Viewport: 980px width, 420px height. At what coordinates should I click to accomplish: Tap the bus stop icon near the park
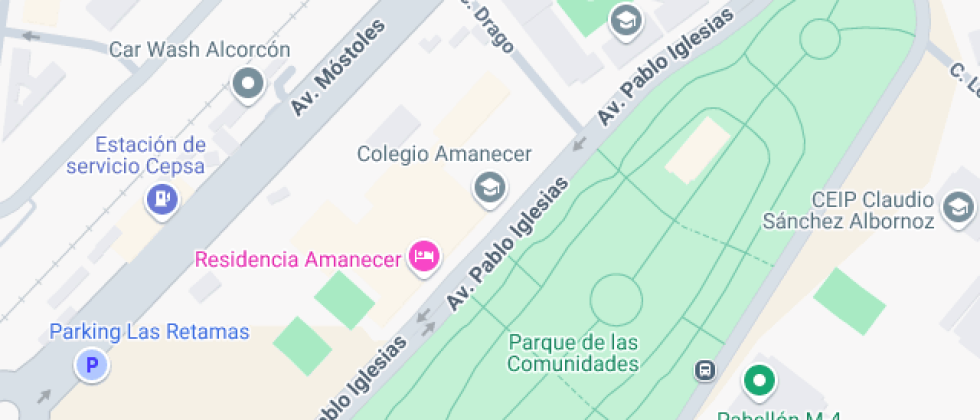click(x=706, y=370)
